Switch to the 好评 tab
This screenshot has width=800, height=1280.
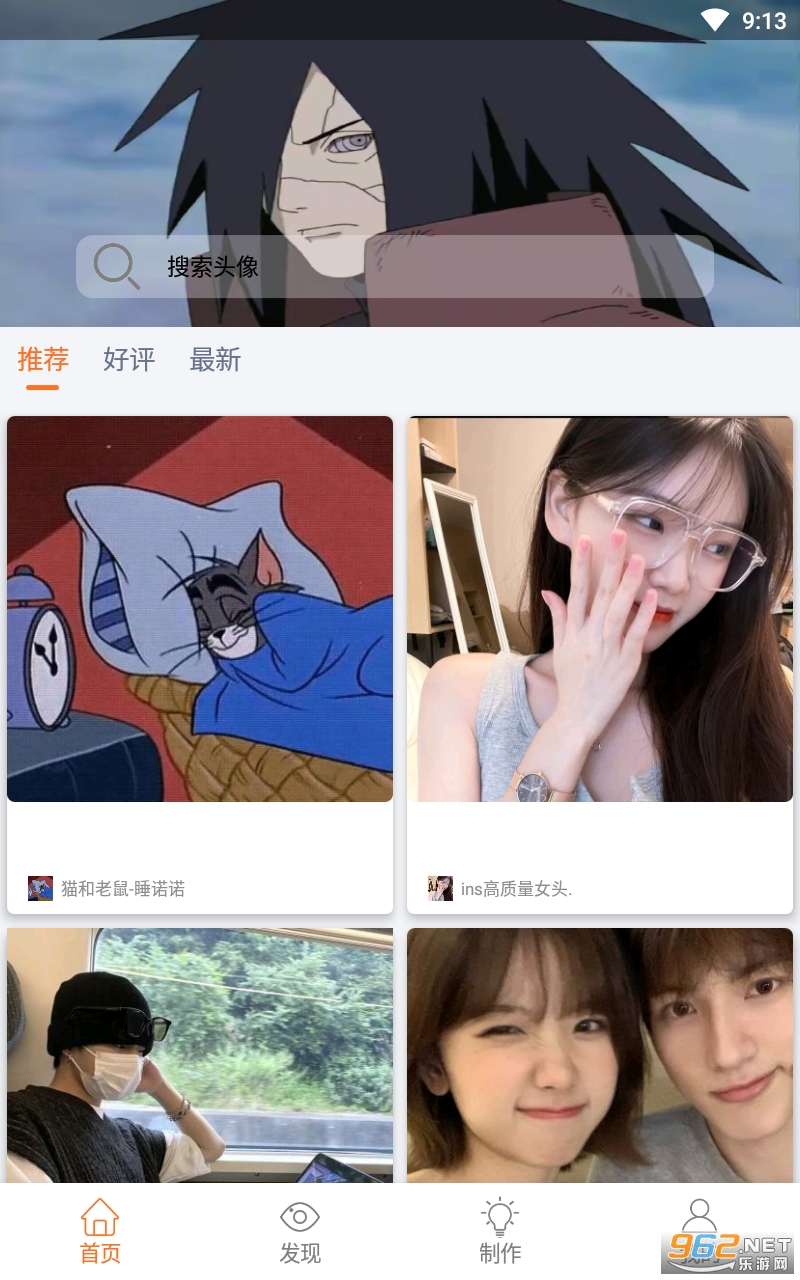click(129, 359)
